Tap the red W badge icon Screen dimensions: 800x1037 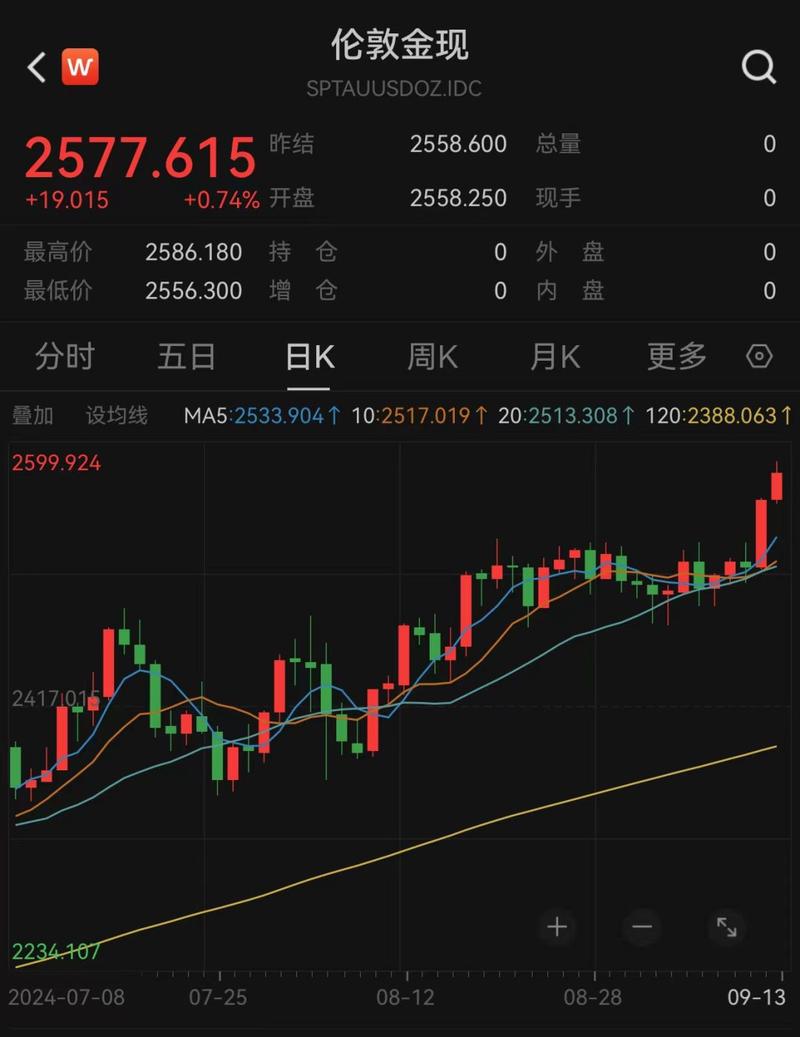[80, 68]
